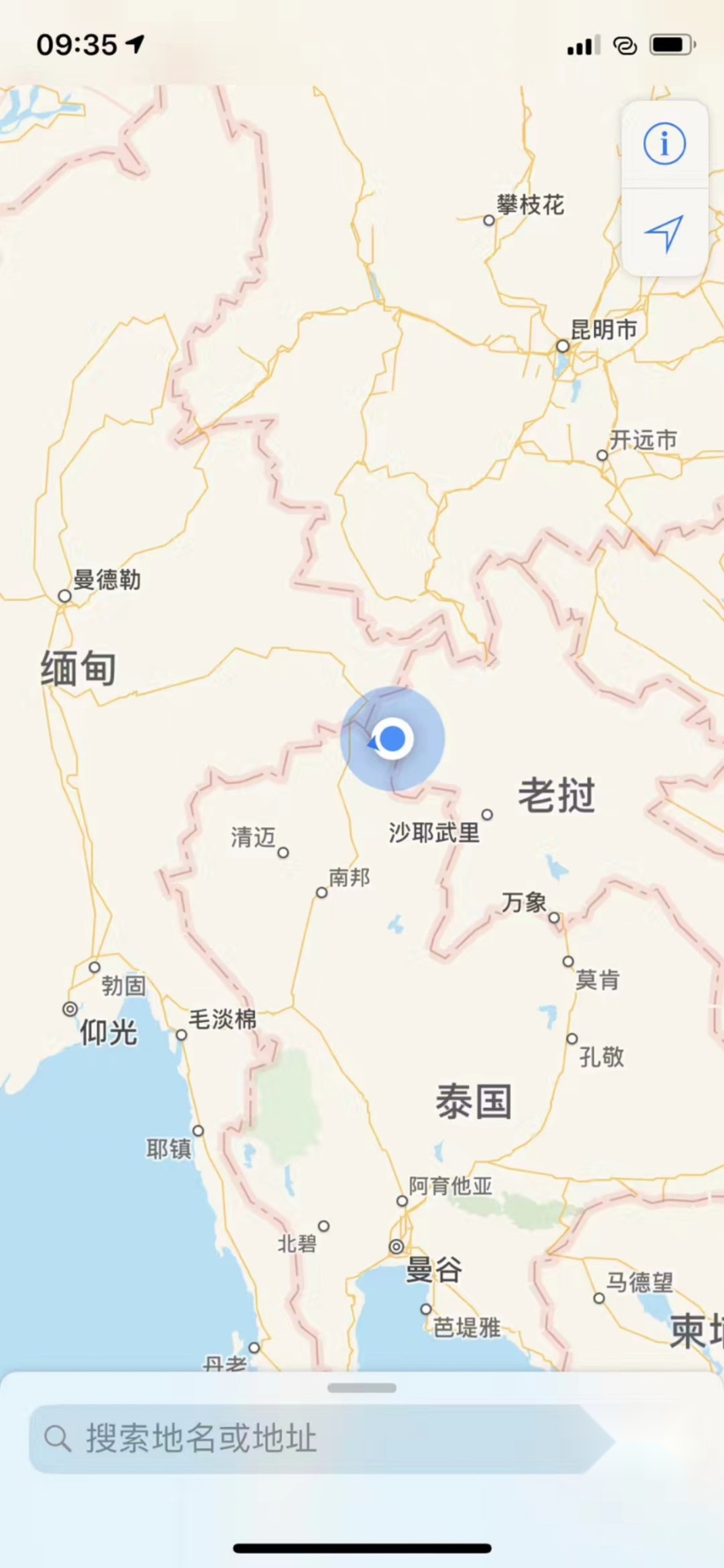Tap the location tracking arrow
Screen dimensions: 724x1568
[664, 232]
